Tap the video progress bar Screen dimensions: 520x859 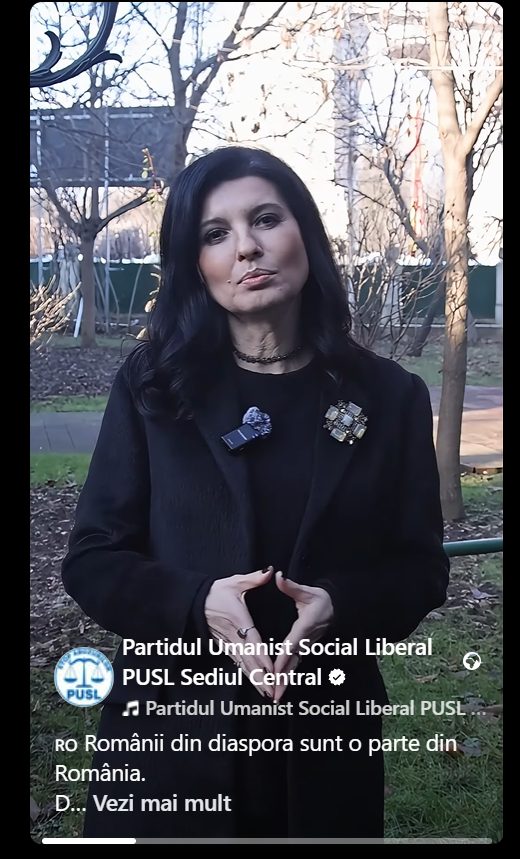[x=267, y=840]
